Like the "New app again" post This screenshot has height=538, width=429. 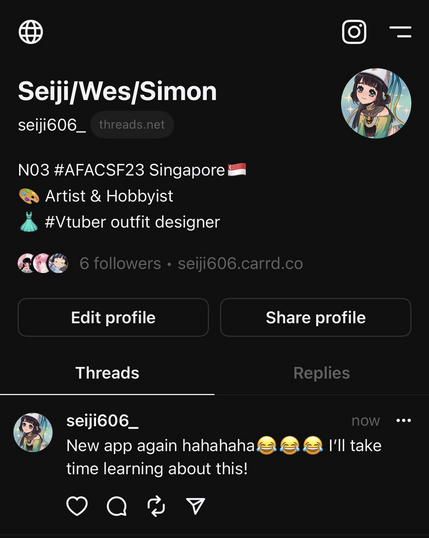coord(77,506)
